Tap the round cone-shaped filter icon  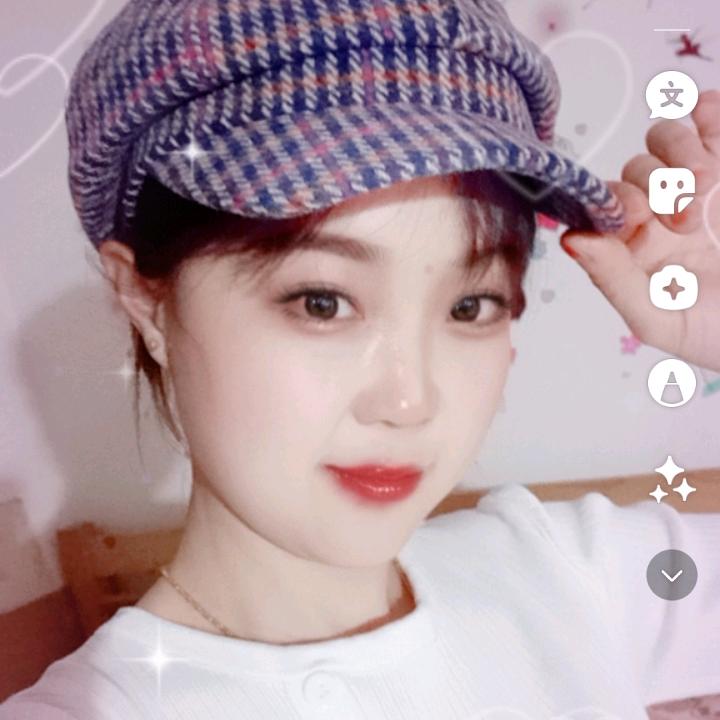[672, 382]
